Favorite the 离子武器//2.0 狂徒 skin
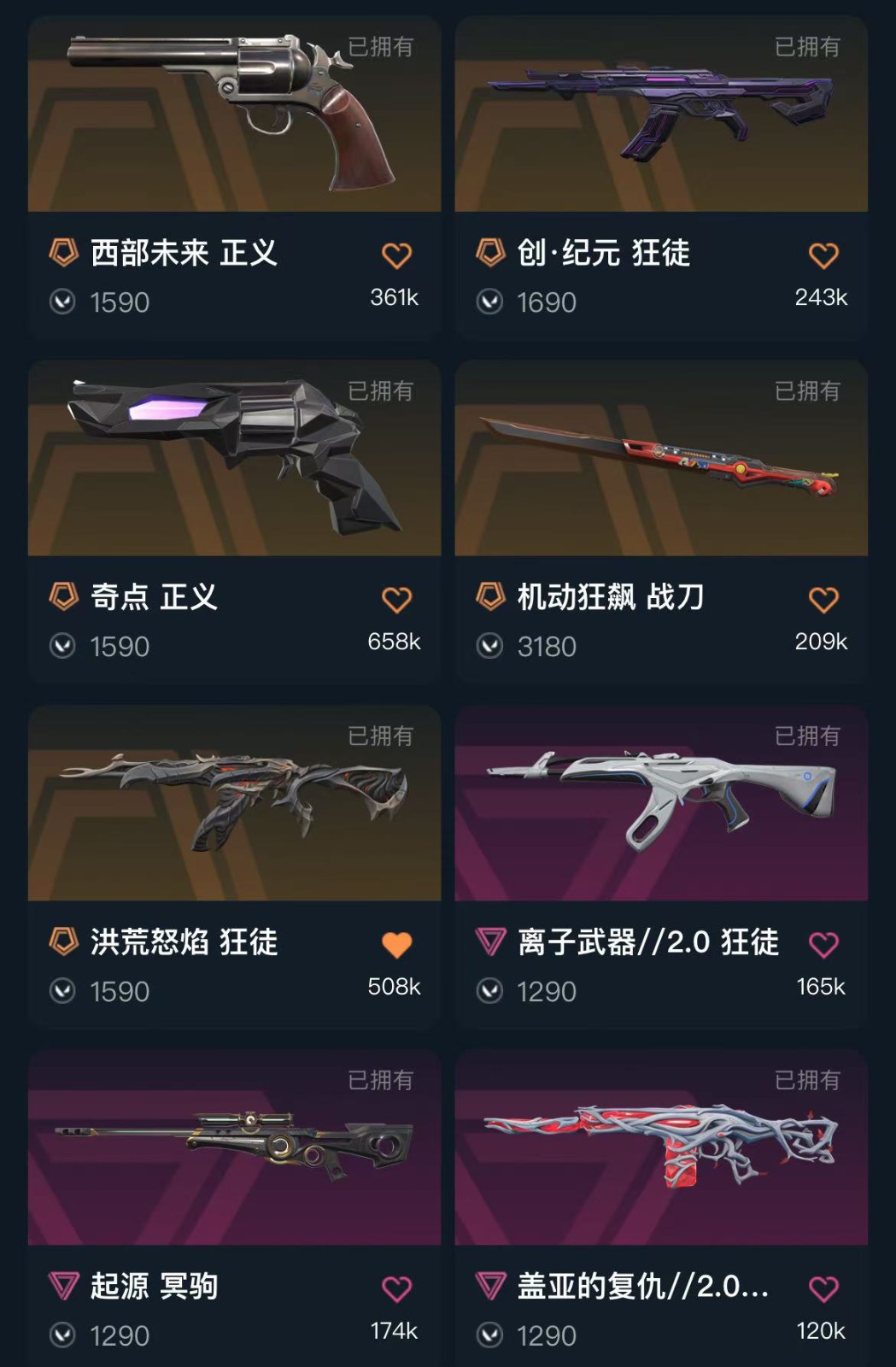The image size is (896, 1367). [x=823, y=944]
